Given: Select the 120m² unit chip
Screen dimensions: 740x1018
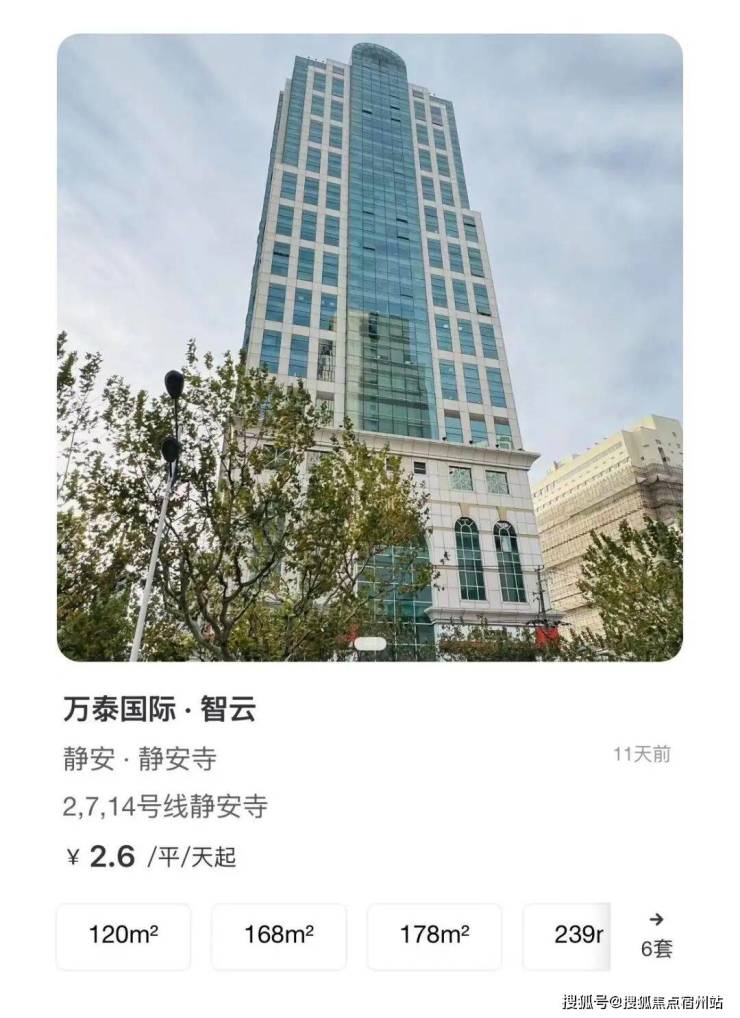Looking at the screenshot, I should (x=123, y=936).
